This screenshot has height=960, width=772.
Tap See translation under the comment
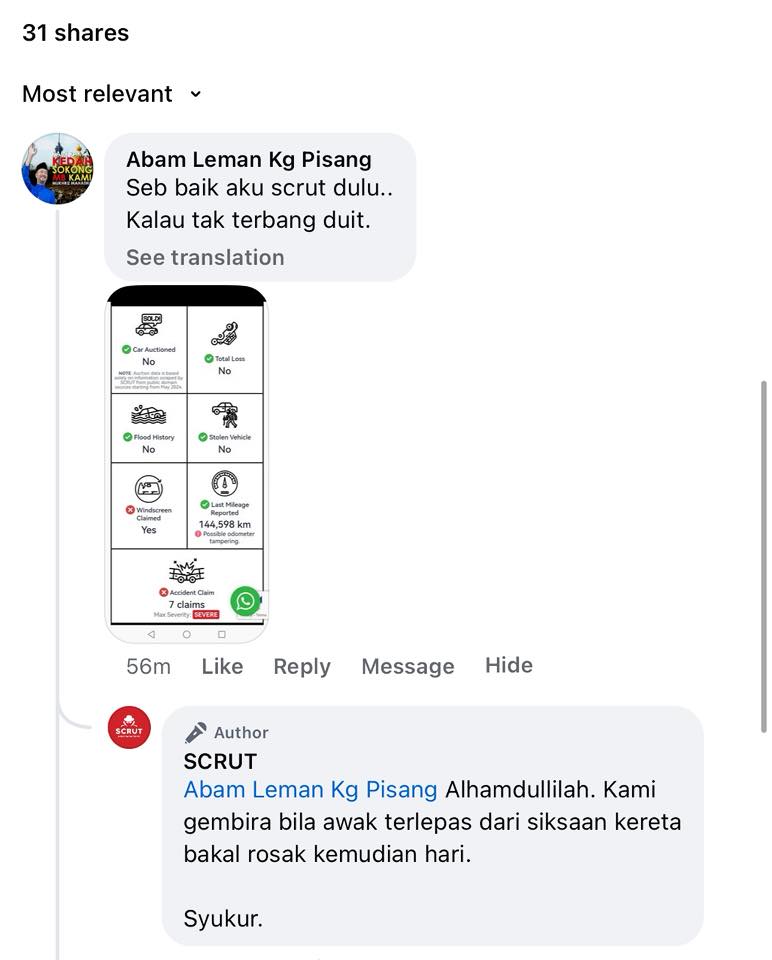click(x=205, y=257)
